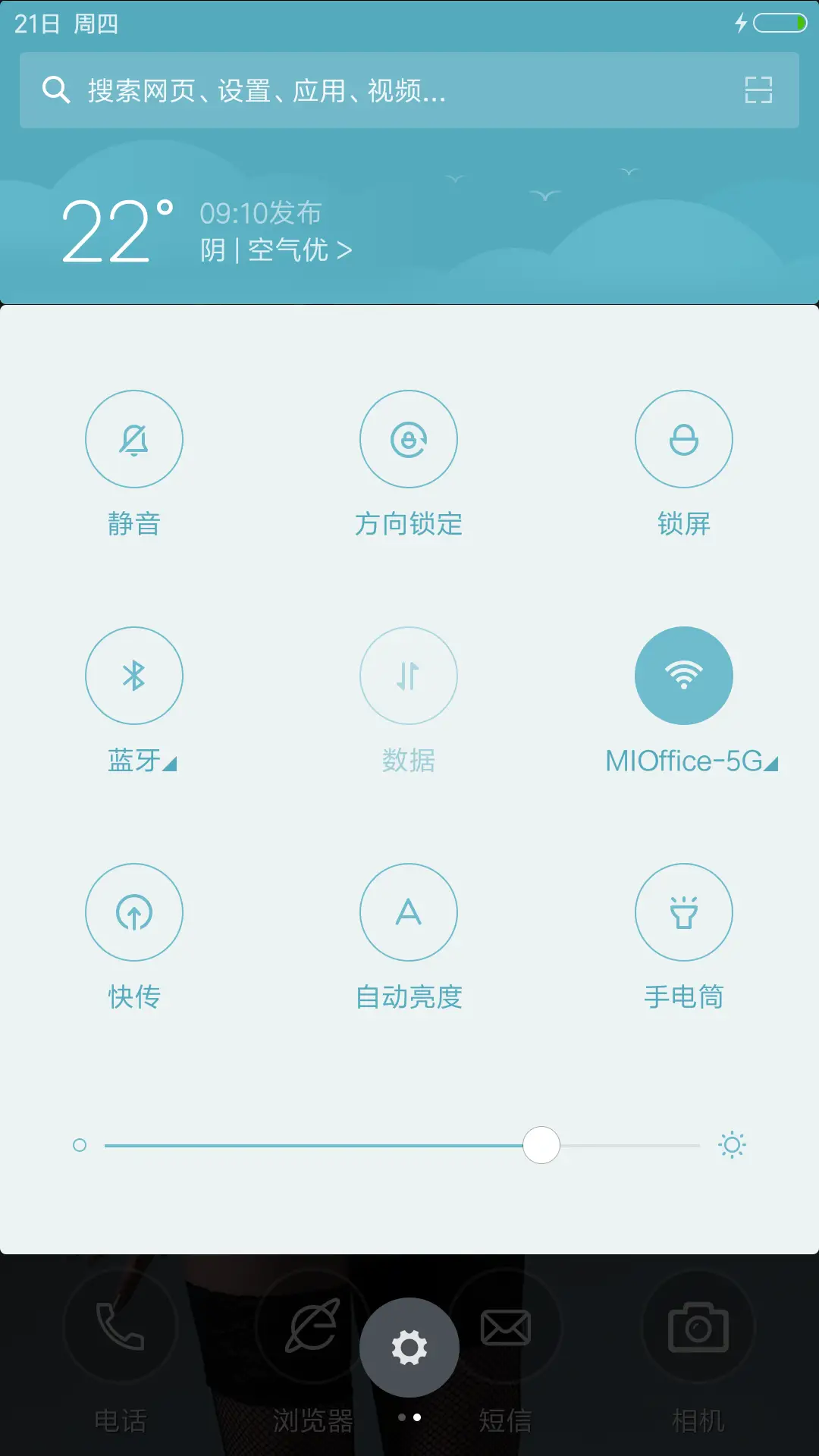The image size is (819, 1456).
Task: Toggle auto brightness 自动亮度
Action: [409, 912]
